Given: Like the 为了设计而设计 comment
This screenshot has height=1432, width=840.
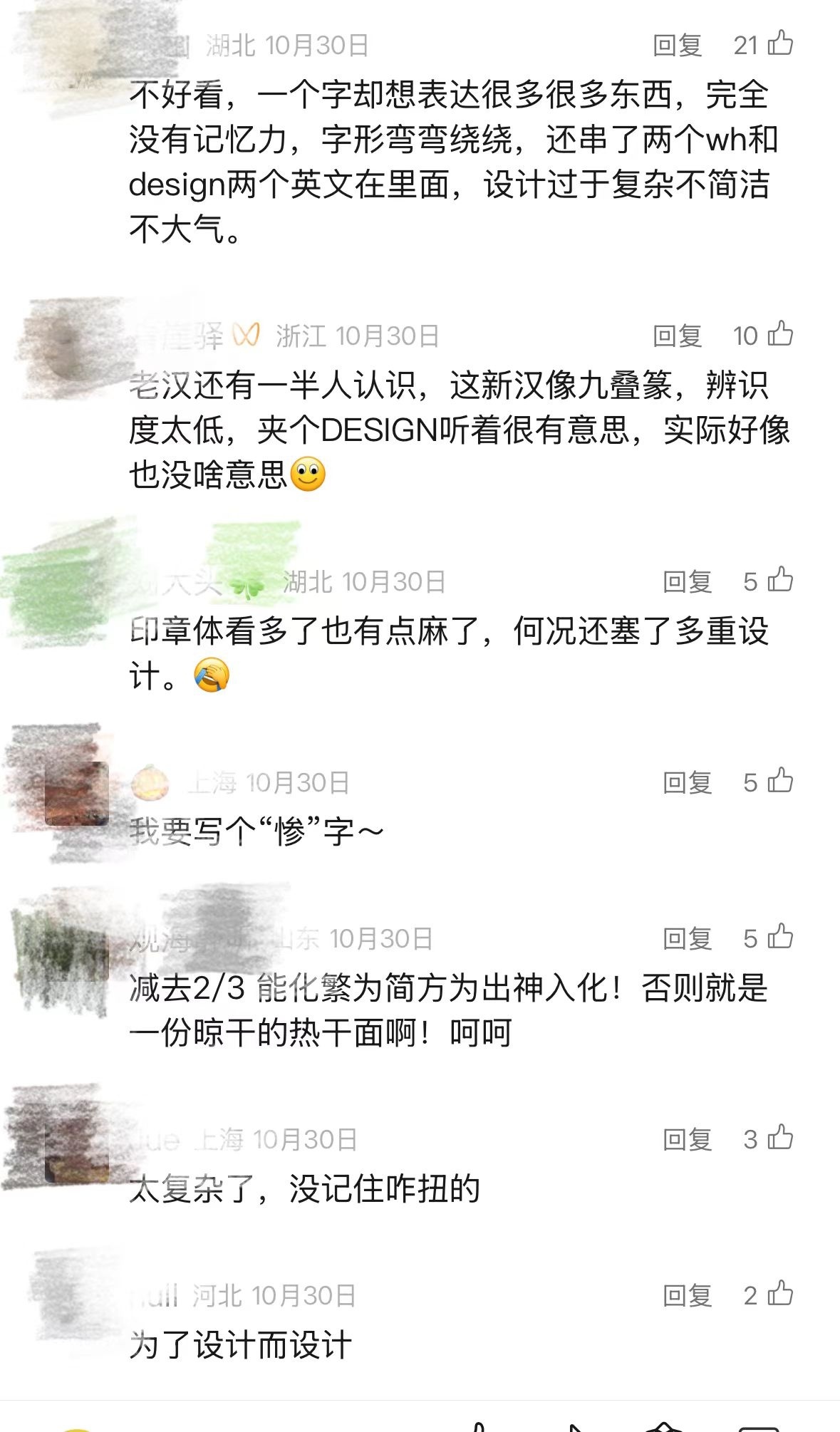Looking at the screenshot, I should point(780,1294).
